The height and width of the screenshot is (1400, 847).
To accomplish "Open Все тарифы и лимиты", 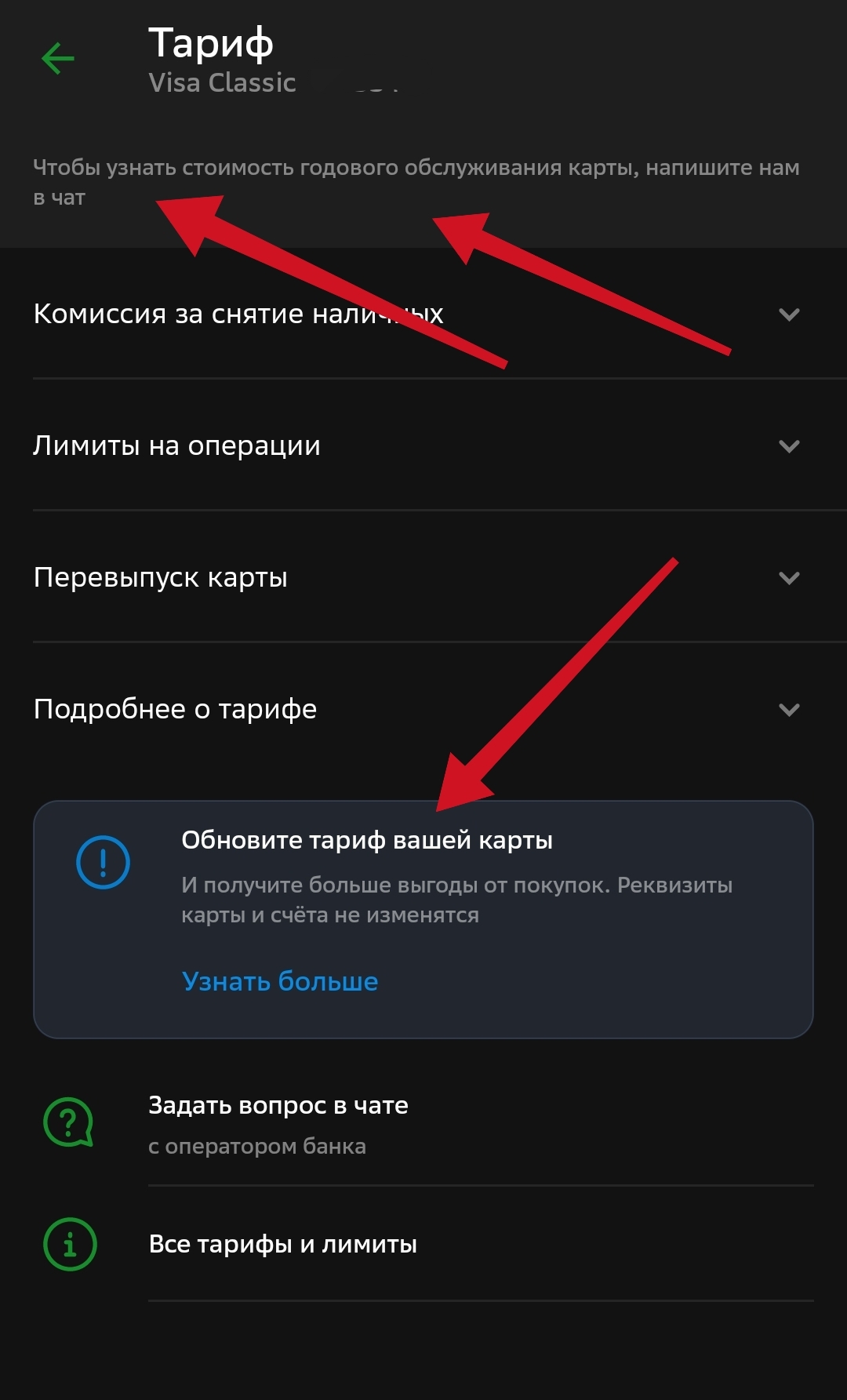I will coord(282,1244).
